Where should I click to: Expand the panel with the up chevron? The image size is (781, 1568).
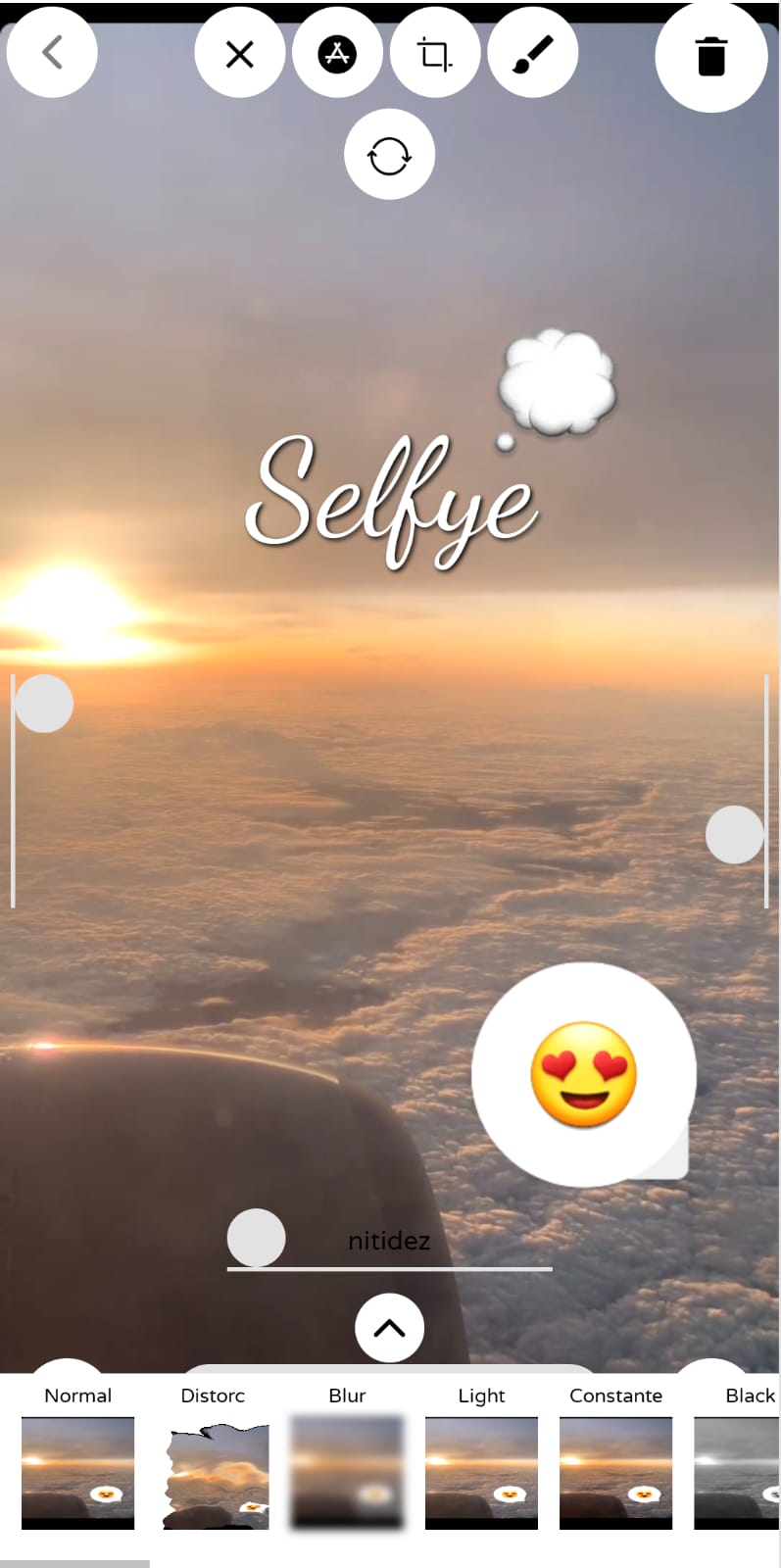389,1328
